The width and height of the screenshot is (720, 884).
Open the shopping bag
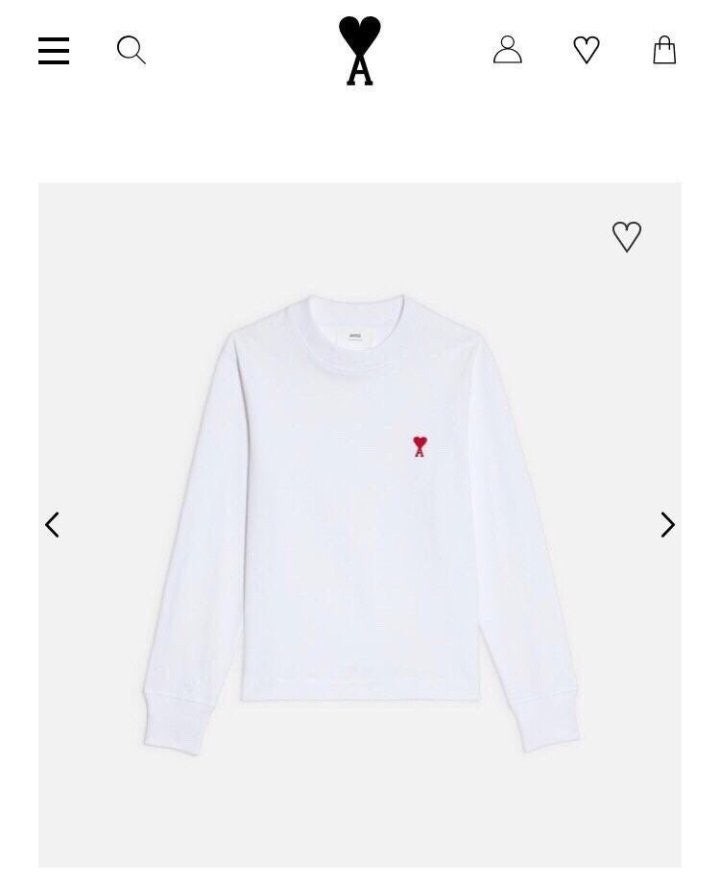[665, 50]
